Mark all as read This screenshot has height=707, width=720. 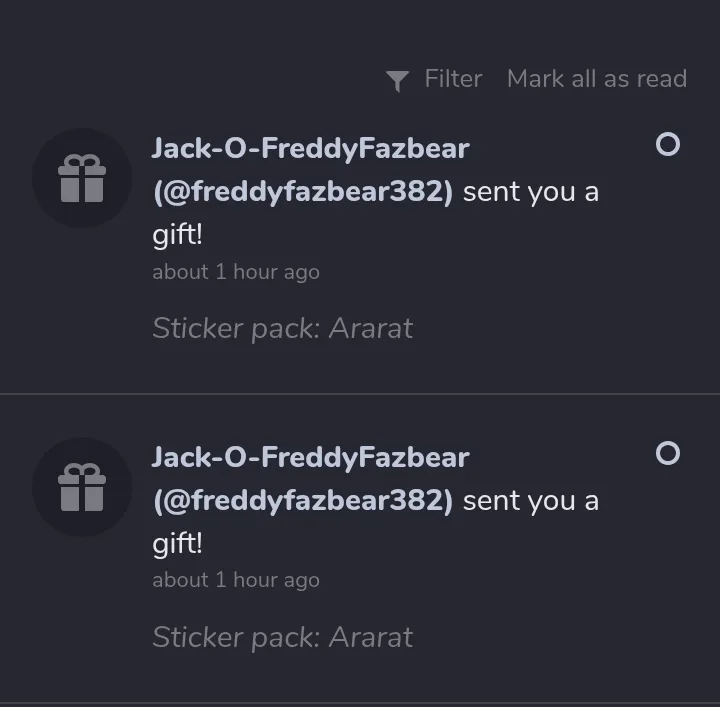597,79
